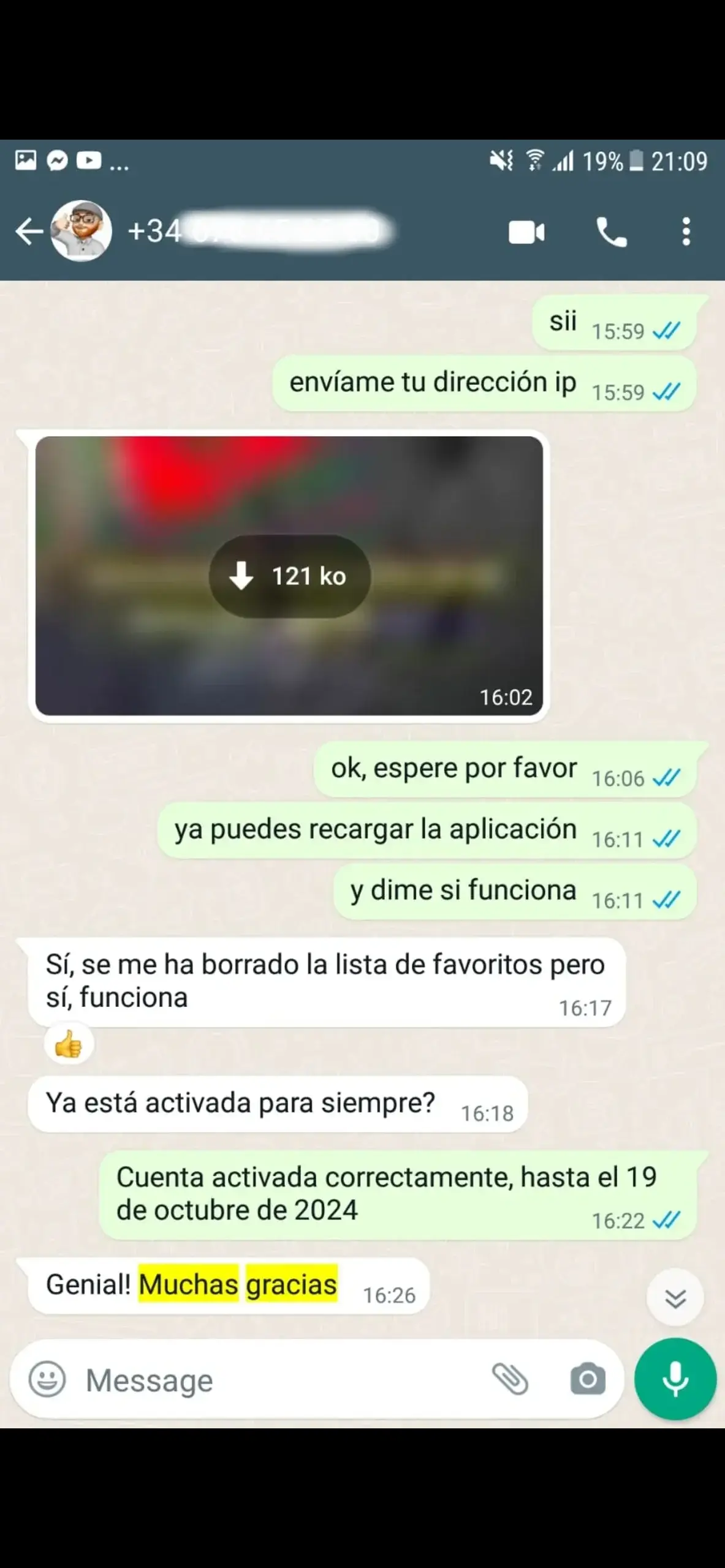Image resolution: width=725 pixels, height=1568 pixels.
Task: Tap the Messenger icon in the status bar
Action: pyautogui.click(x=56, y=160)
